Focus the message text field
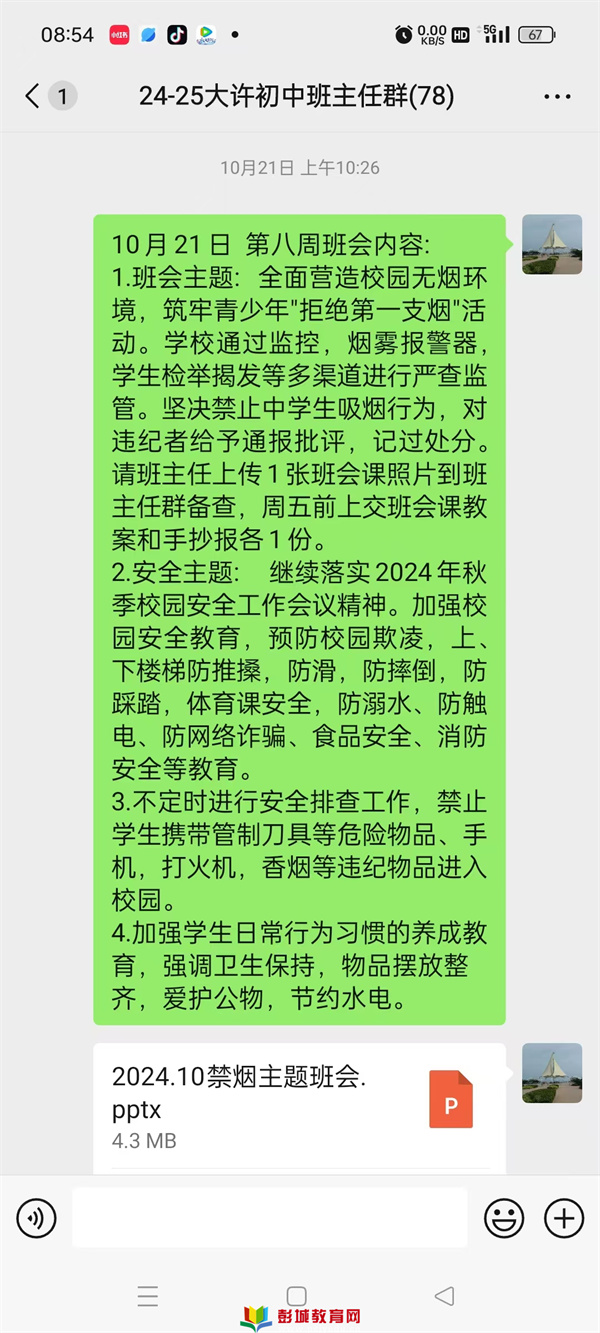 pyautogui.click(x=269, y=1217)
